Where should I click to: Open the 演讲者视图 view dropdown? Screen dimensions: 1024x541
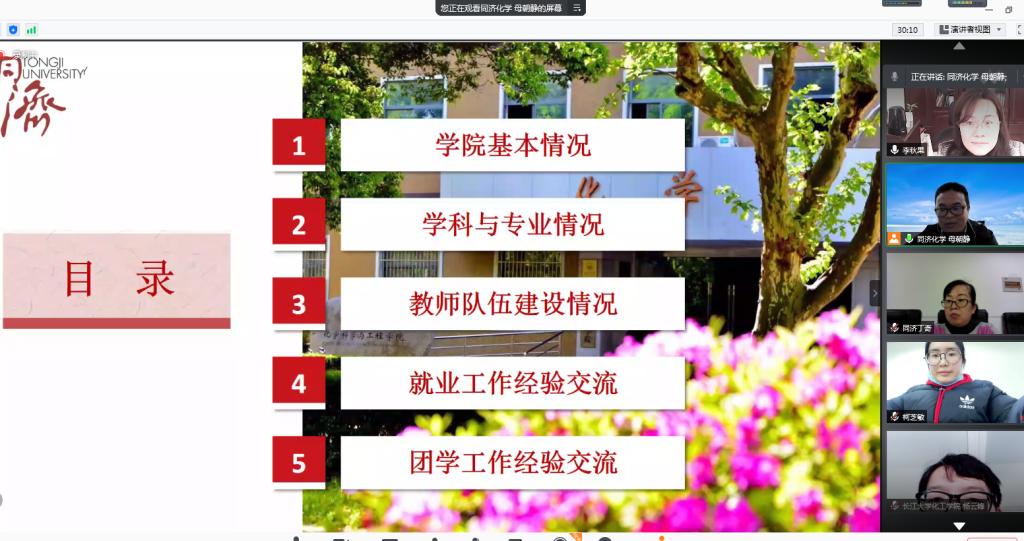(969, 30)
